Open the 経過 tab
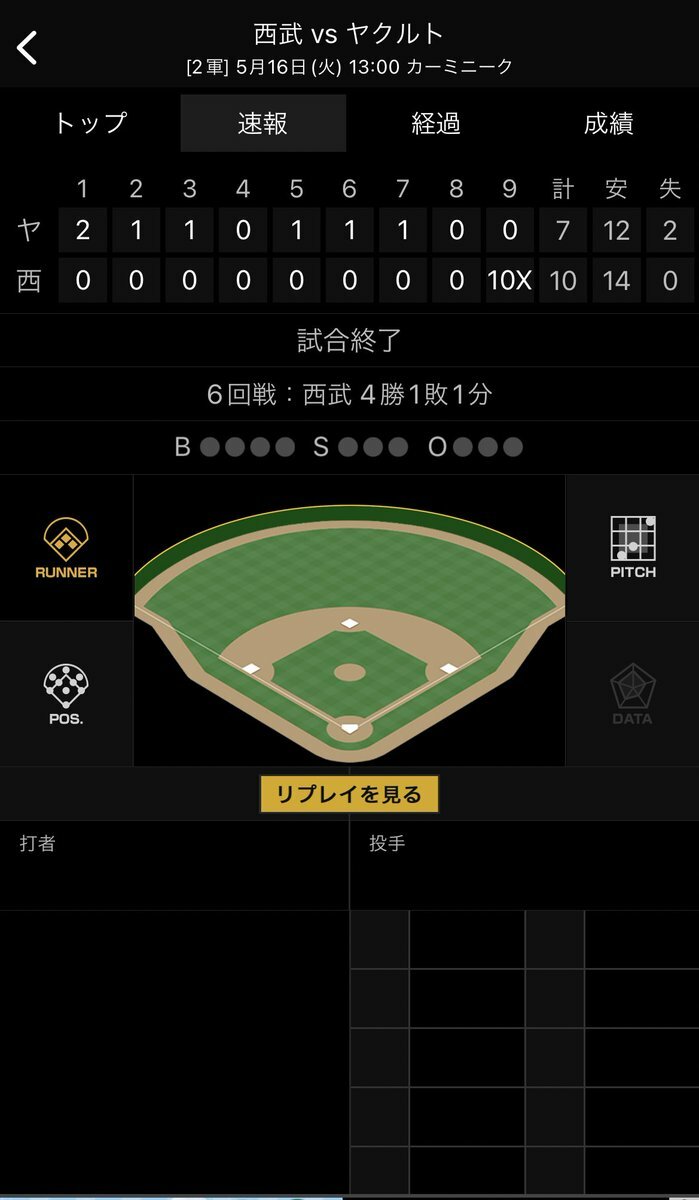Viewport: 699px width, 1200px height. (436, 123)
